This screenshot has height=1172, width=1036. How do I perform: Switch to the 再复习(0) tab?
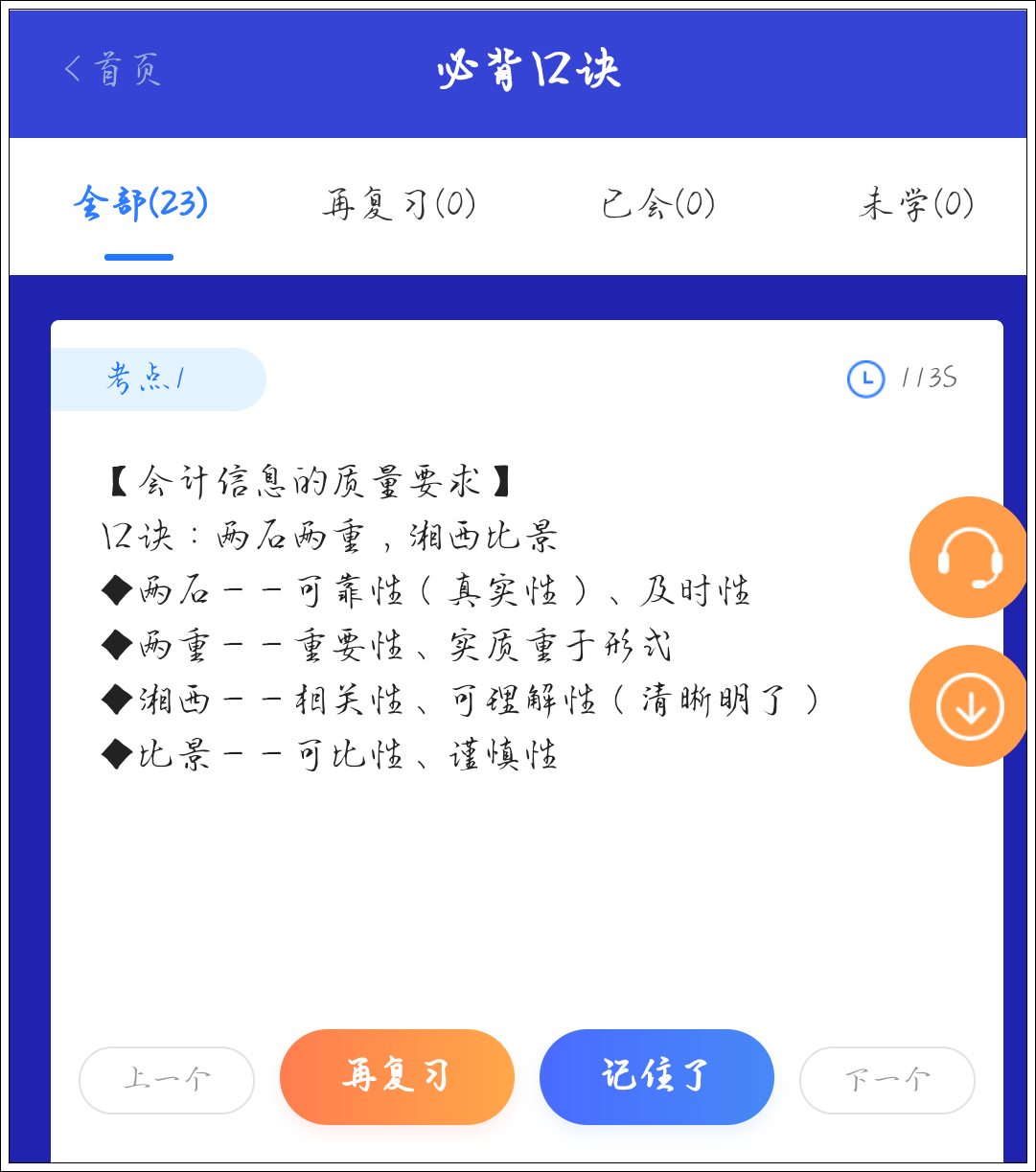(400, 204)
